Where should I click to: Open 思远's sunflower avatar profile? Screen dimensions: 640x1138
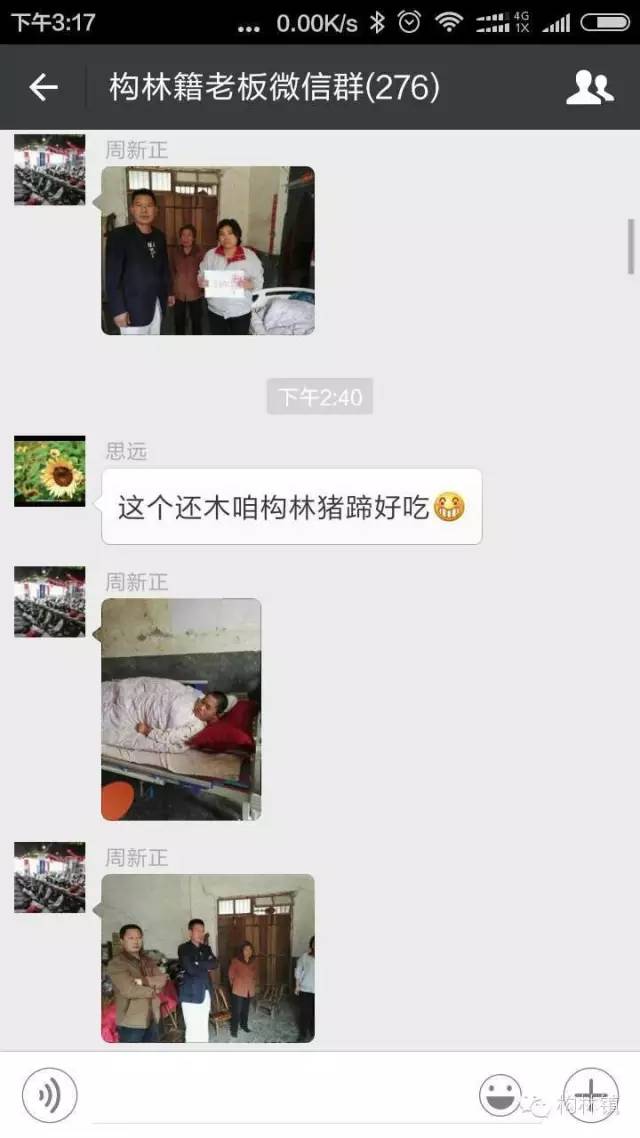click(50, 471)
